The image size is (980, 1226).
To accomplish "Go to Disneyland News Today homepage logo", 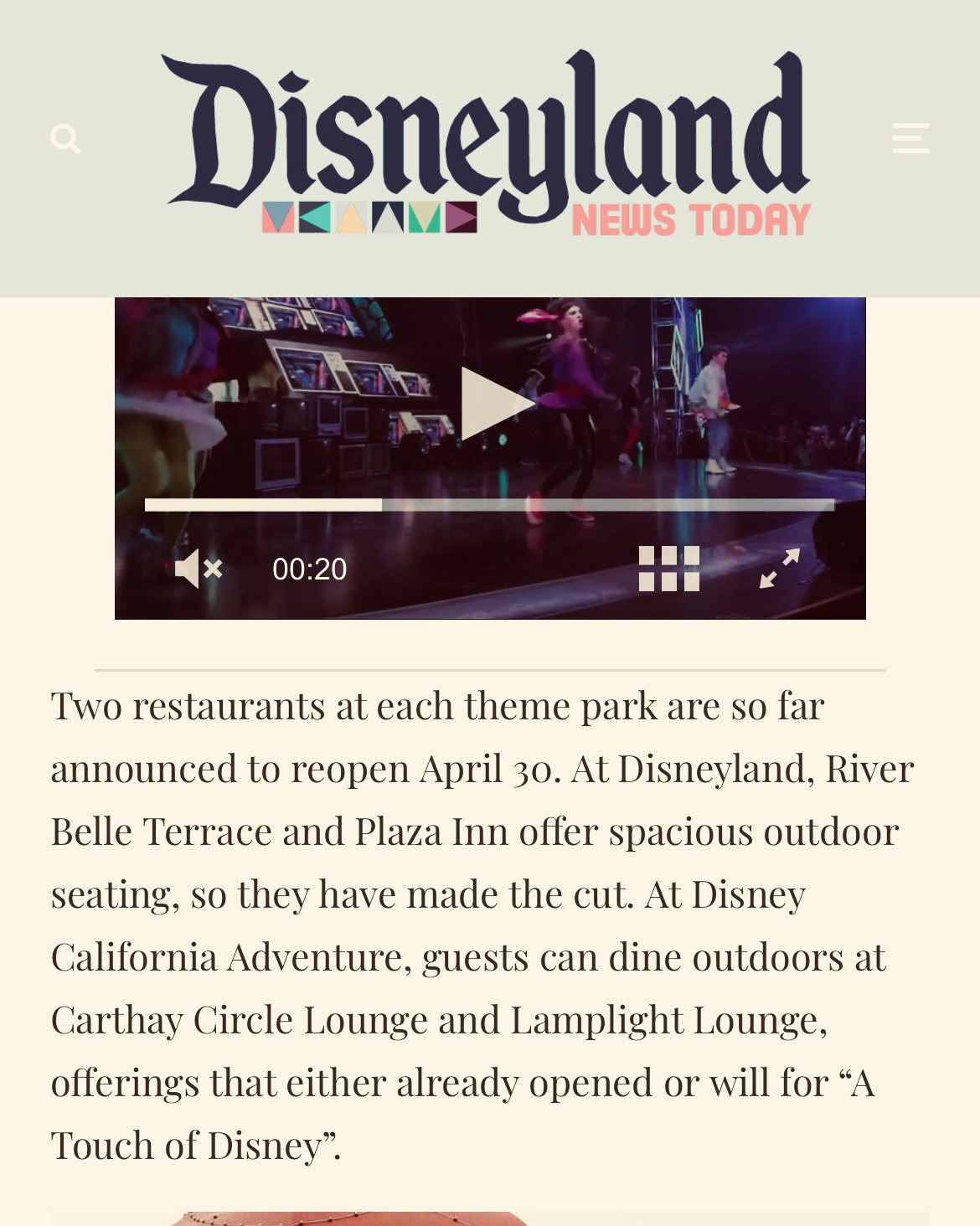I will (x=487, y=142).
